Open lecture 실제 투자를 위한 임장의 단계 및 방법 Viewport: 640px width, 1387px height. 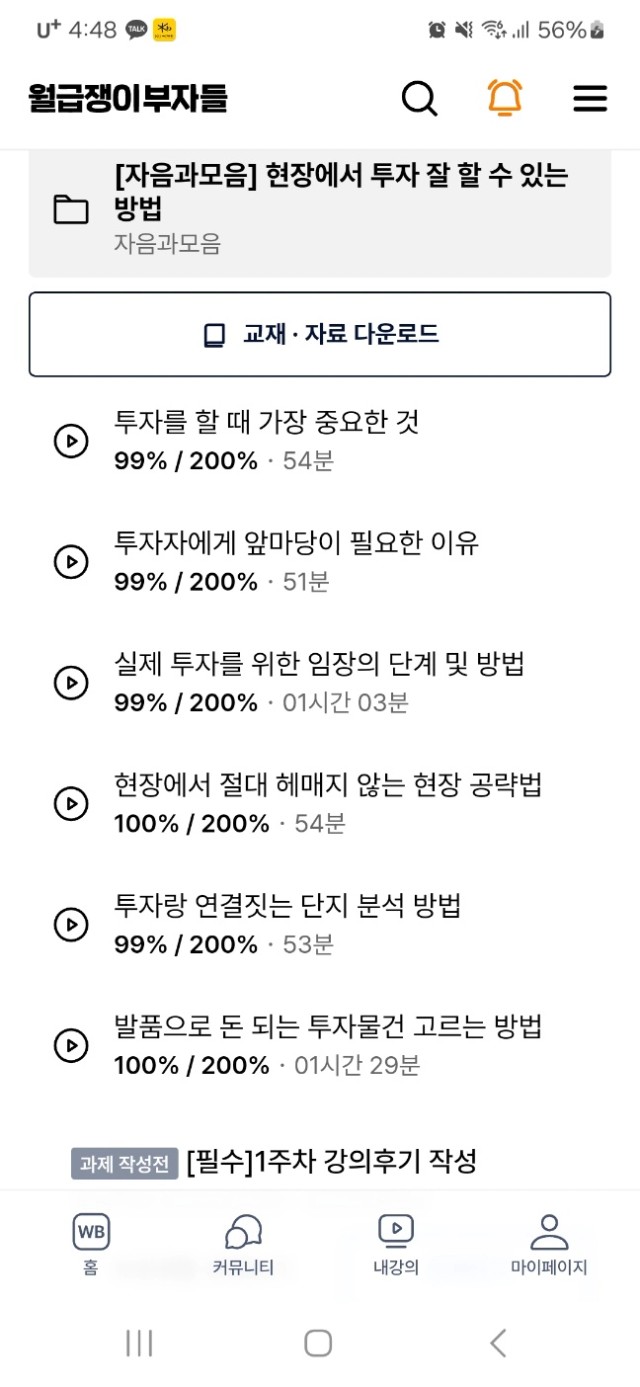pos(320,683)
